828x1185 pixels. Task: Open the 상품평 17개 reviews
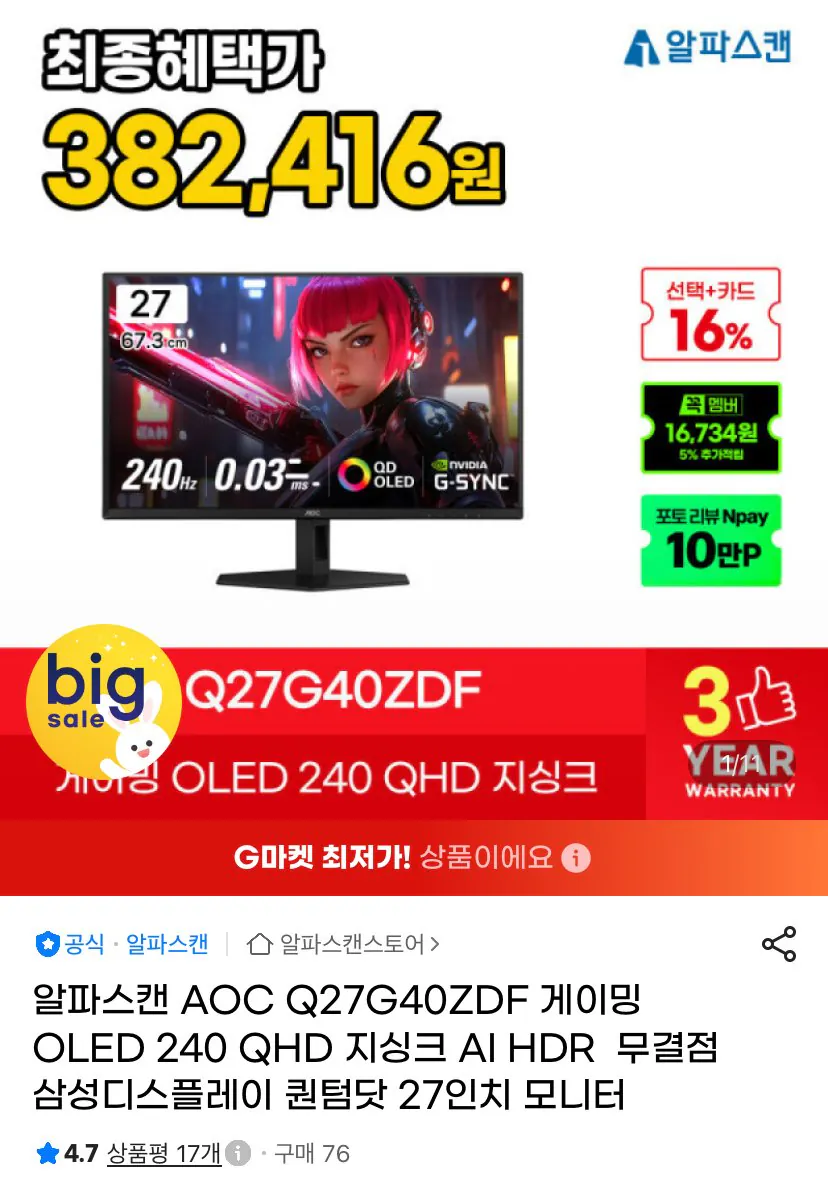coord(164,1153)
